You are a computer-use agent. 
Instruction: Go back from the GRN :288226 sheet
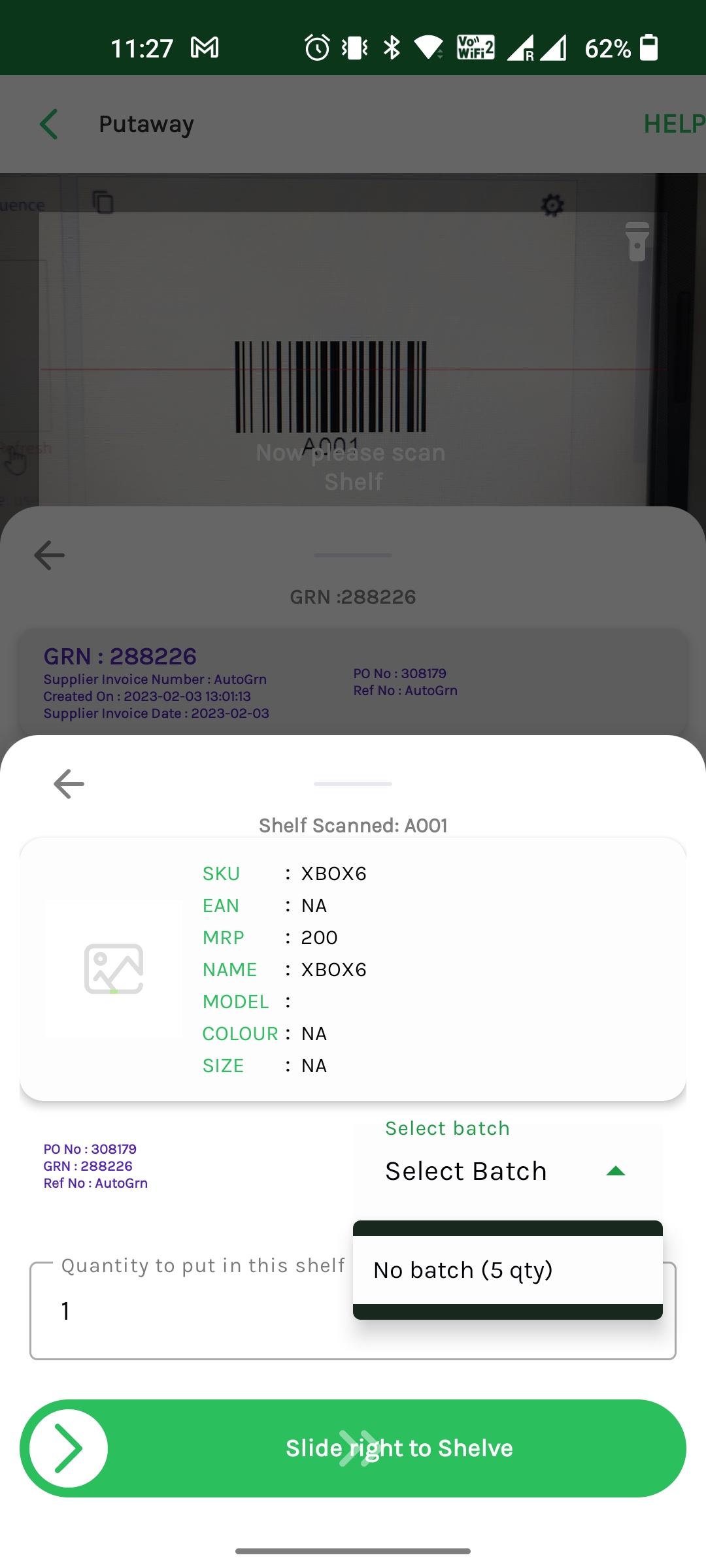50,555
